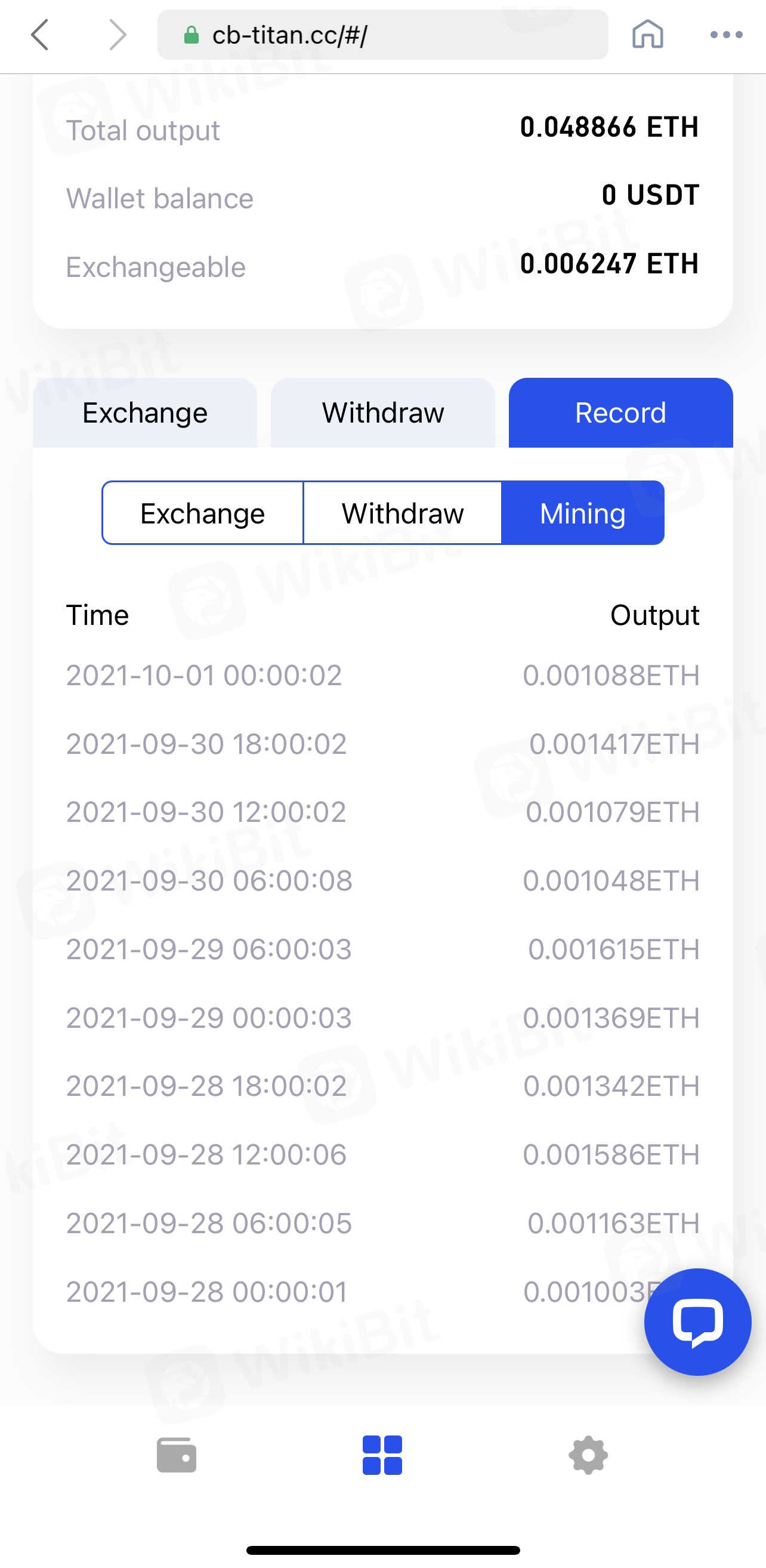Select the Record tab

tap(620, 412)
